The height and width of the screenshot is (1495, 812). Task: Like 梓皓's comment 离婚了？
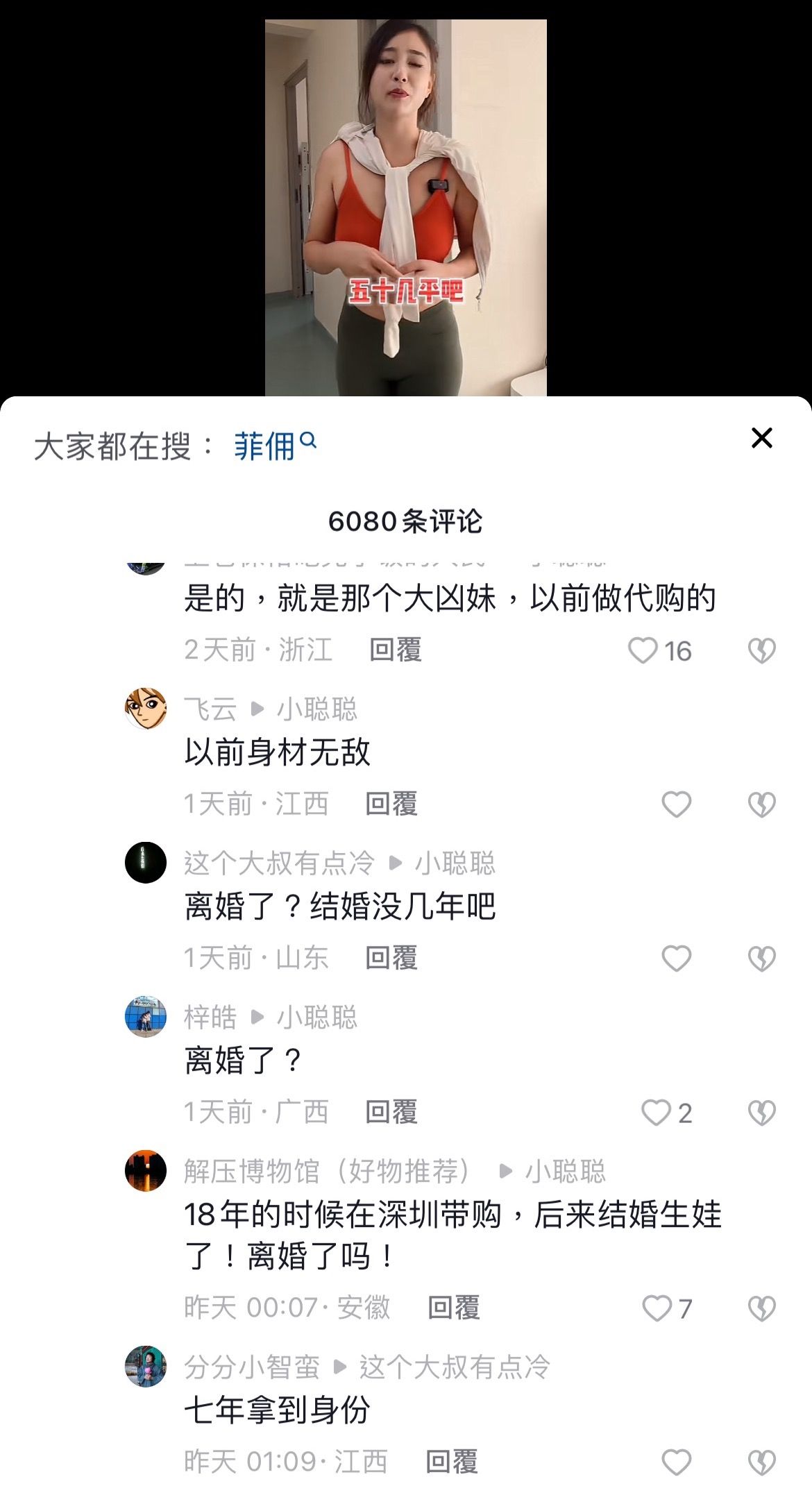666,1113
